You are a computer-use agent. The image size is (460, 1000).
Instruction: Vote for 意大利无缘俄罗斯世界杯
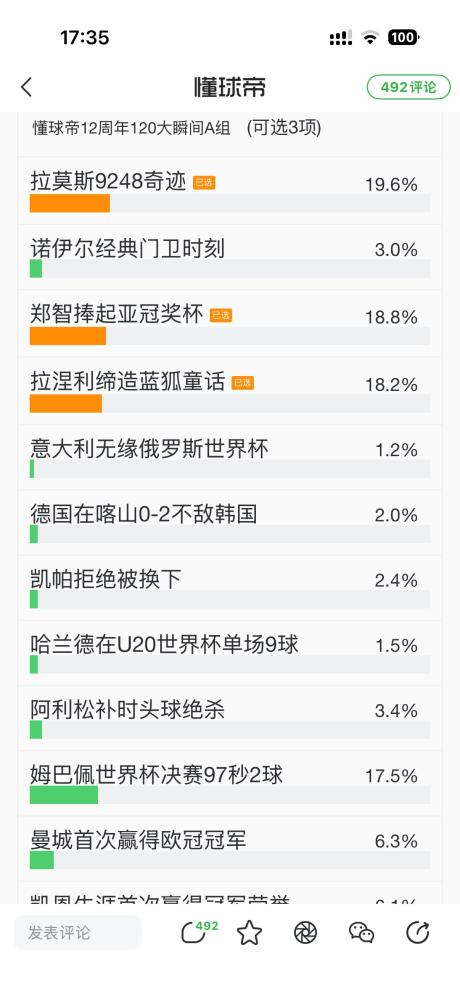230,457
